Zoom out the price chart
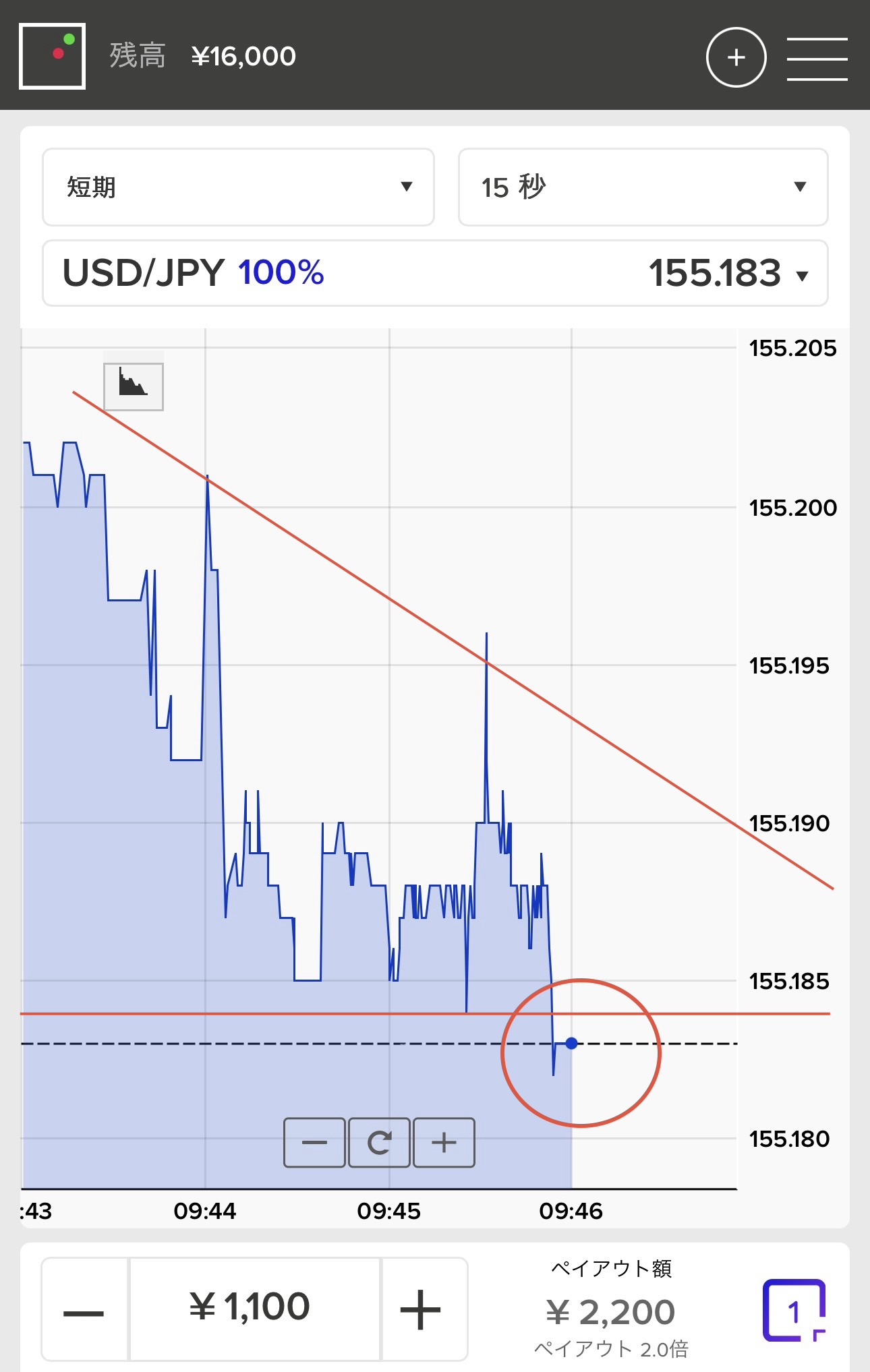The height and width of the screenshot is (1372, 870). (314, 1142)
